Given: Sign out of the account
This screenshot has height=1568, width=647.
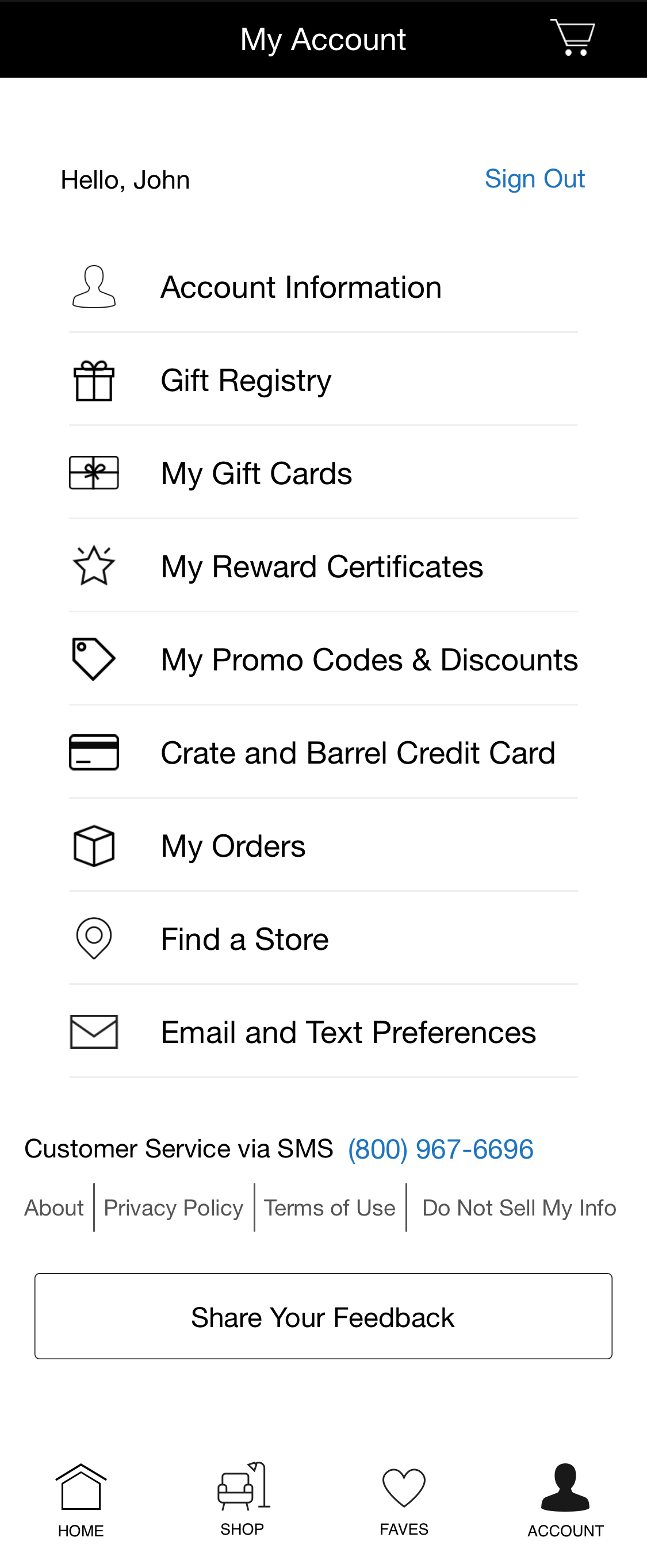Looking at the screenshot, I should click(534, 178).
